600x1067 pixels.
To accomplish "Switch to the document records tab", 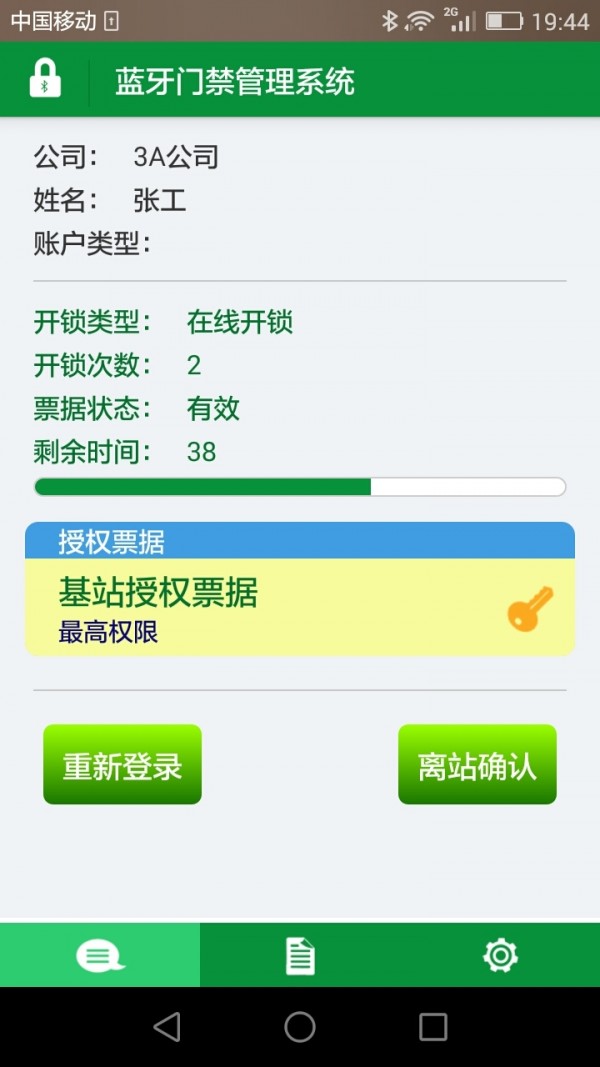I will click(x=300, y=956).
